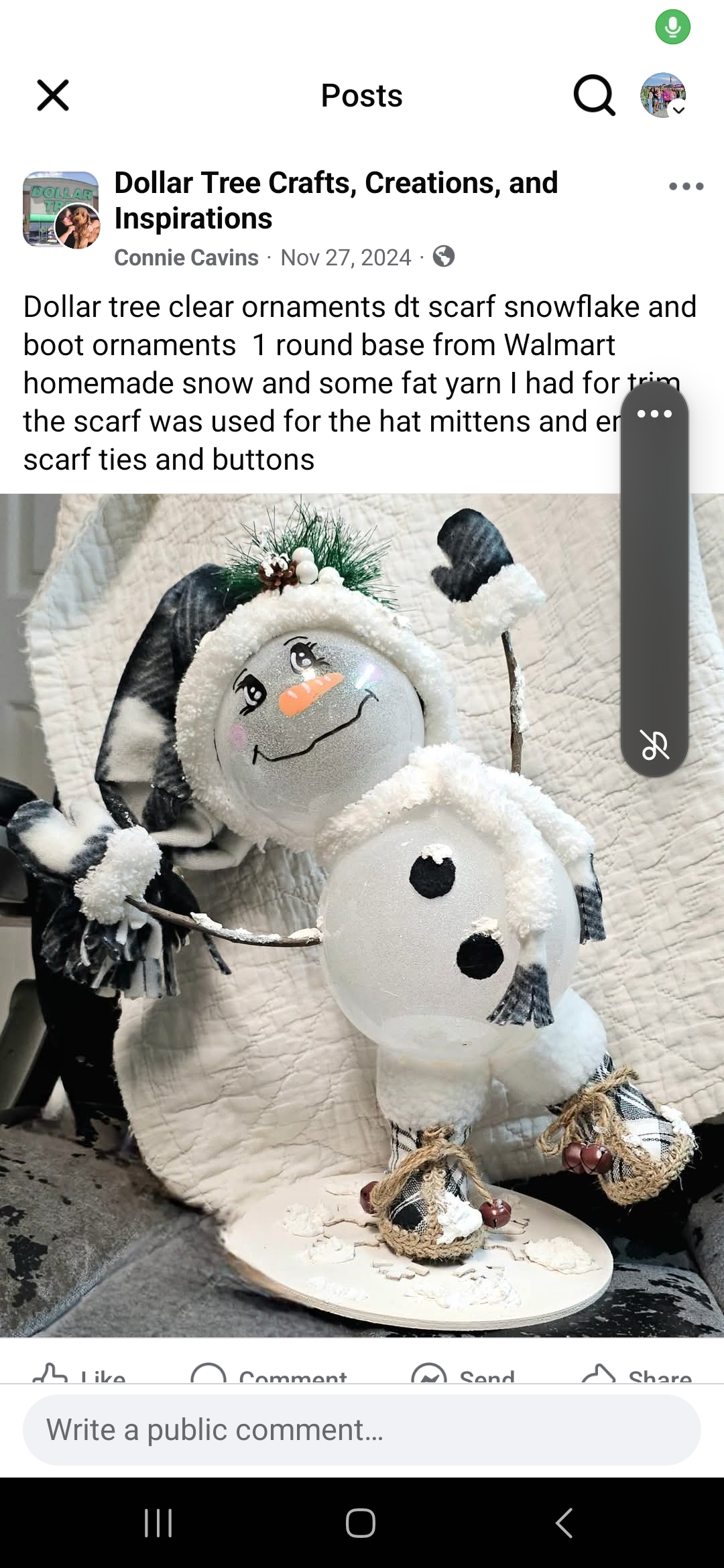Go back using system navigation
This screenshot has height=1568, width=724.
[564, 1523]
